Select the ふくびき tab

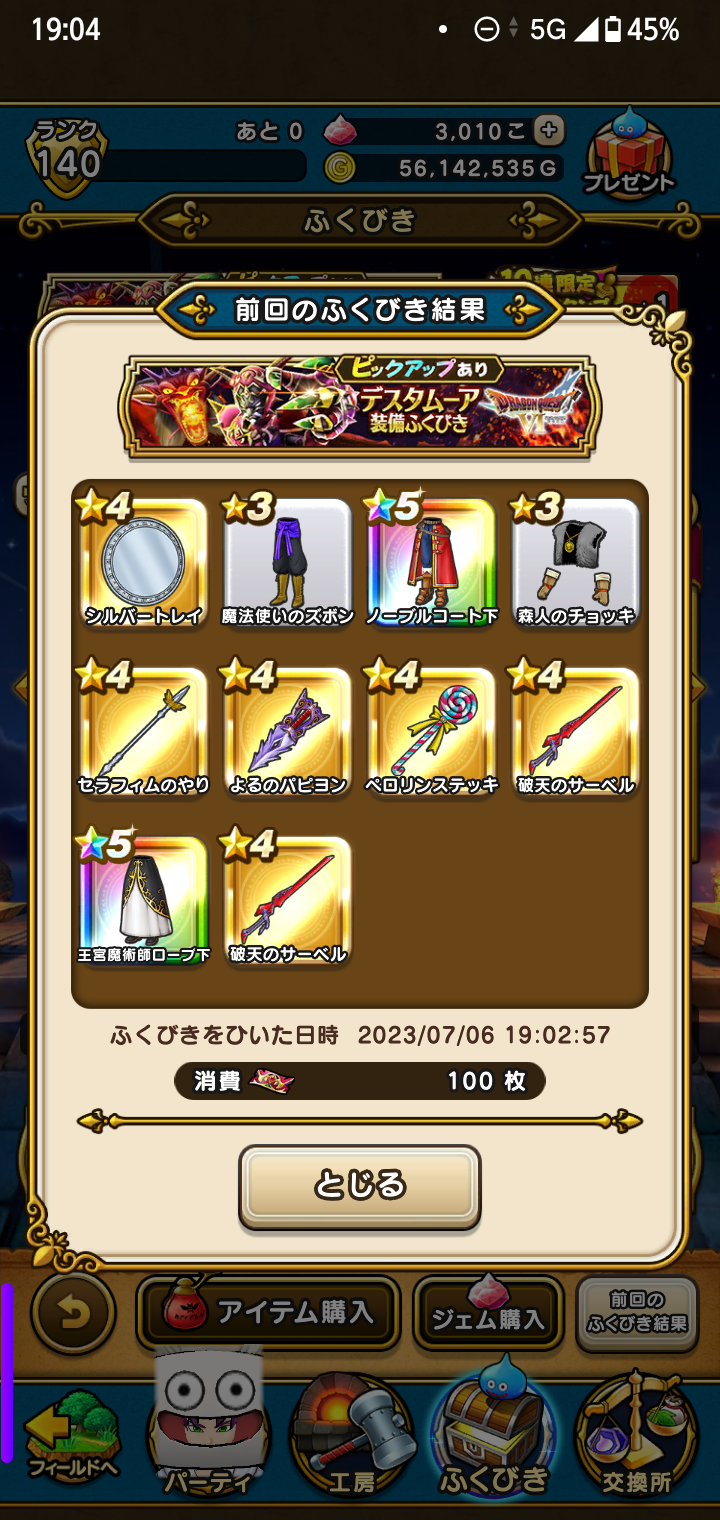coord(495,1437)
